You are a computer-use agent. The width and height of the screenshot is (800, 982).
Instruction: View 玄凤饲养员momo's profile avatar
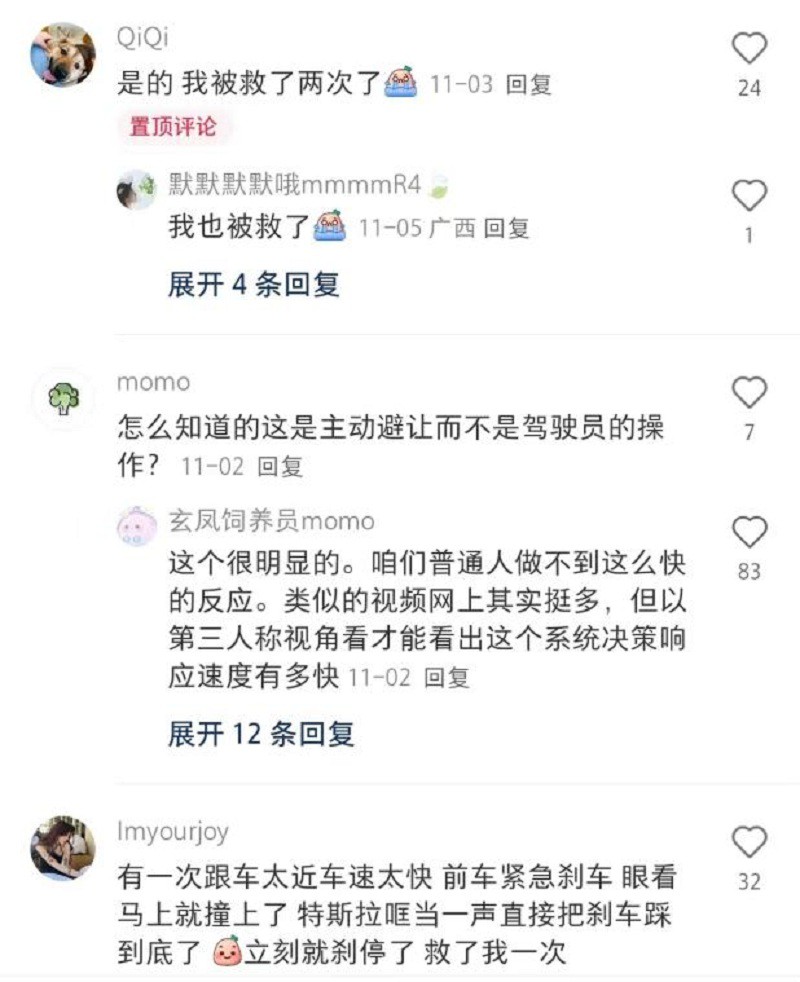coord(136,525)
